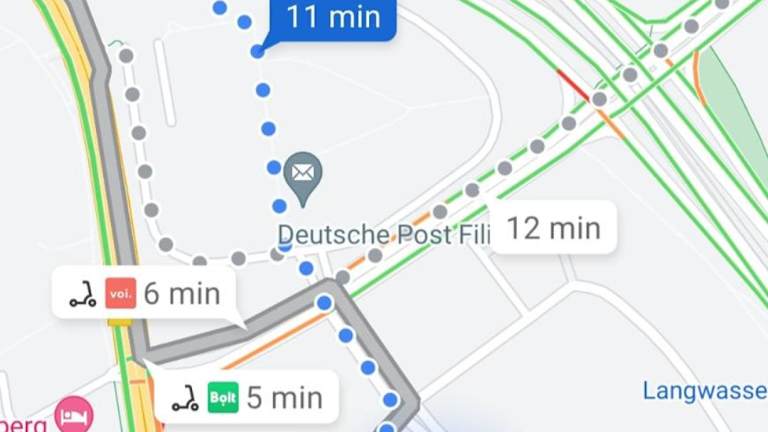768x432 pixels.
Task: Open the Deutsche Post Filiale place marker
Action: (x=303, y=174)
